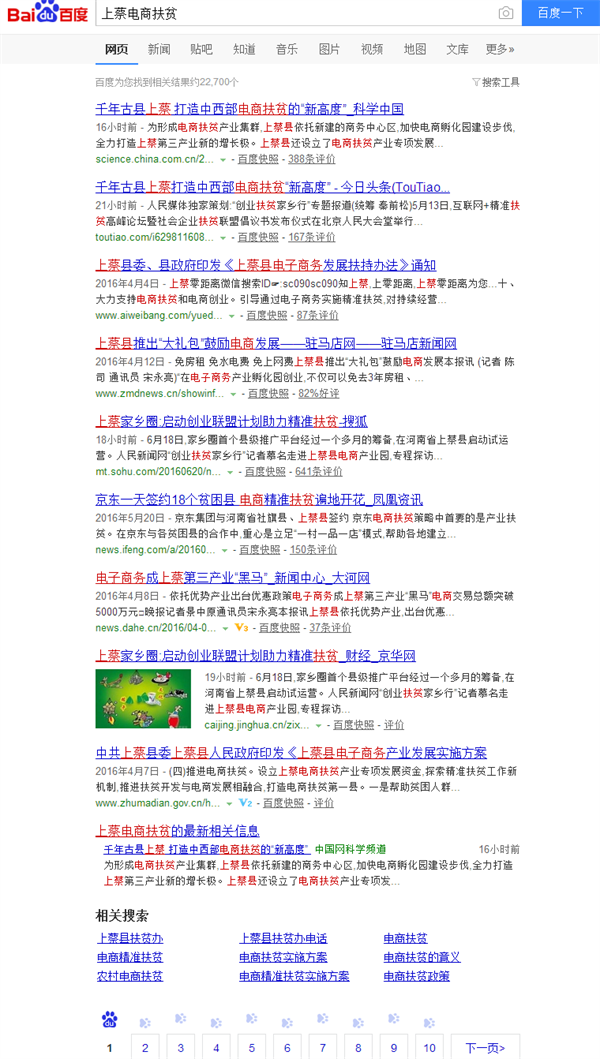Image resolution: width=600 pixels, height=1059 pixels.
Task: Go to results page 2
Action: (145, 1048)
